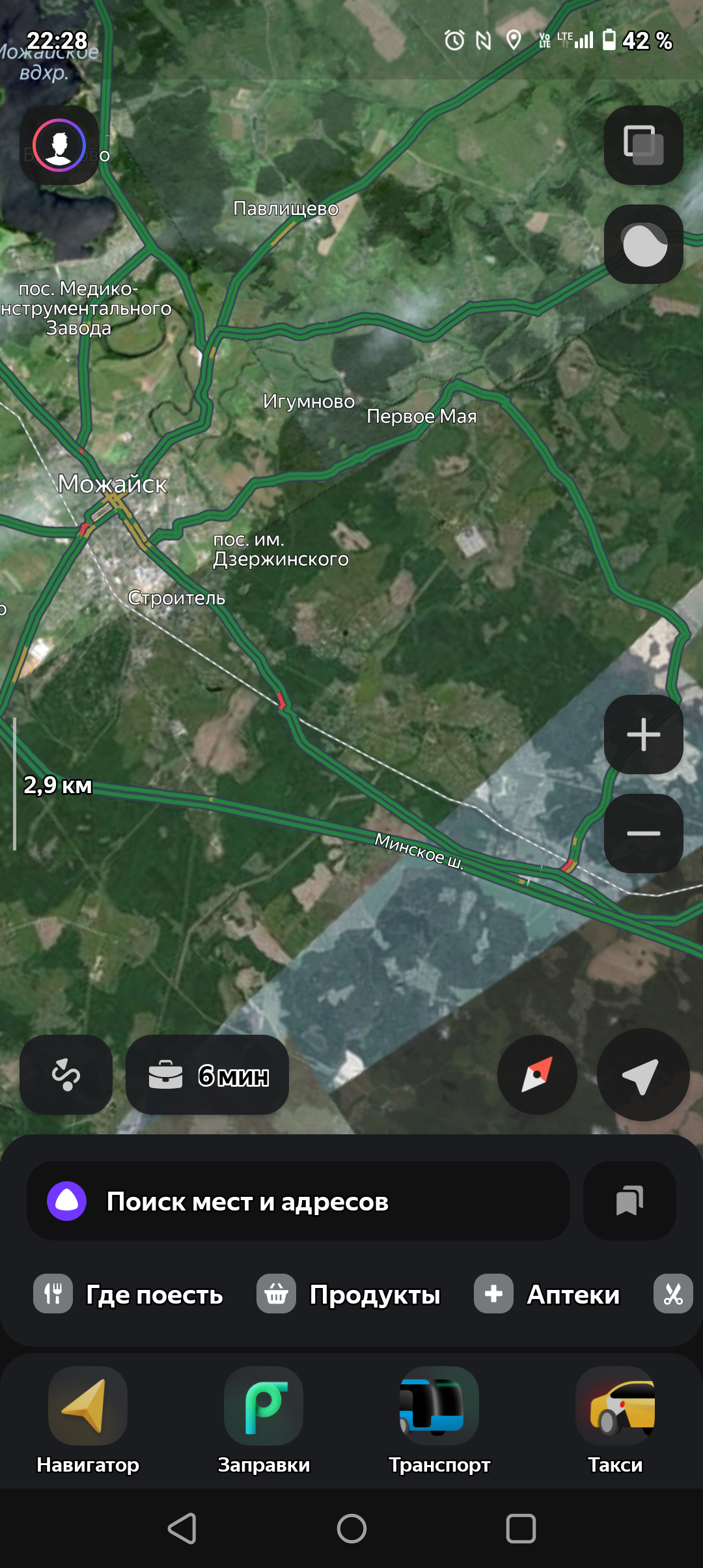Select the Аптеки chip
This screenshot has height=1568, width=703.
pyautogui.click(x=547, y=1295)
